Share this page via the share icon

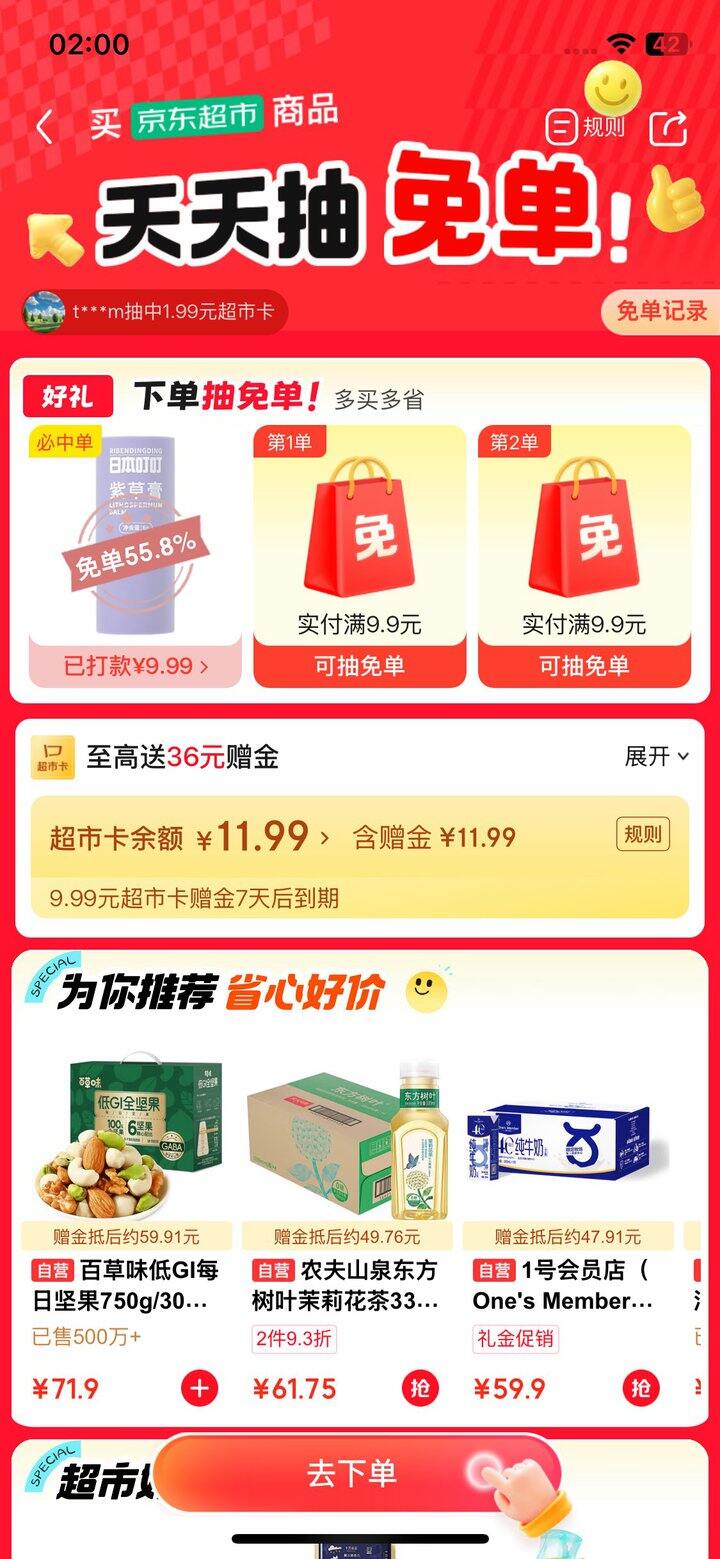coord(668,128)
